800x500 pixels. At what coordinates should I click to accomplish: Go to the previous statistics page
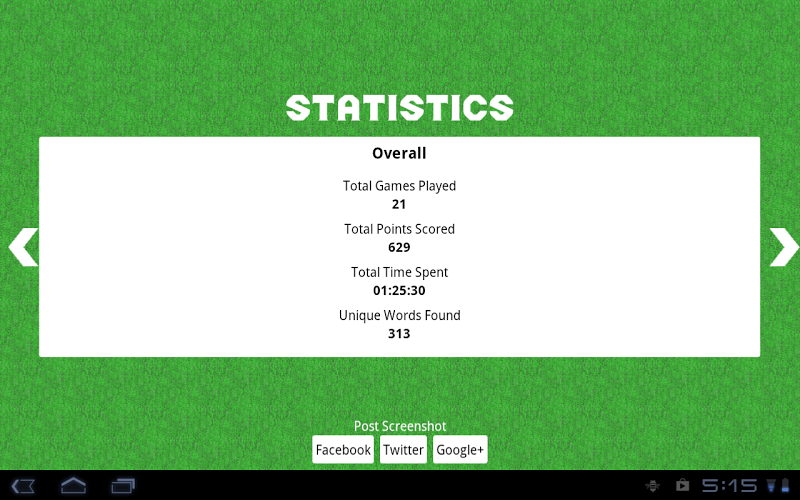23,247
